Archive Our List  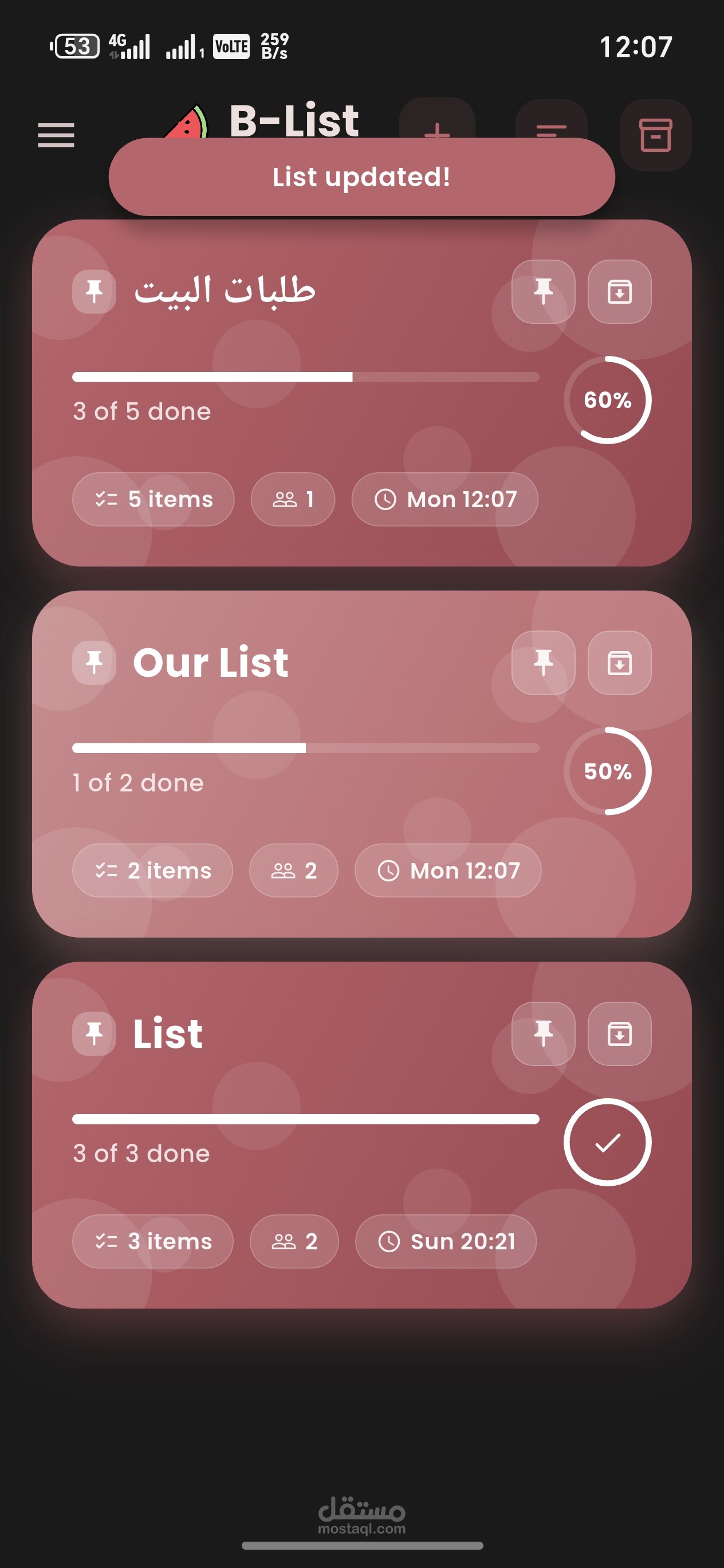pyautogui.click(x=619, y=663)
